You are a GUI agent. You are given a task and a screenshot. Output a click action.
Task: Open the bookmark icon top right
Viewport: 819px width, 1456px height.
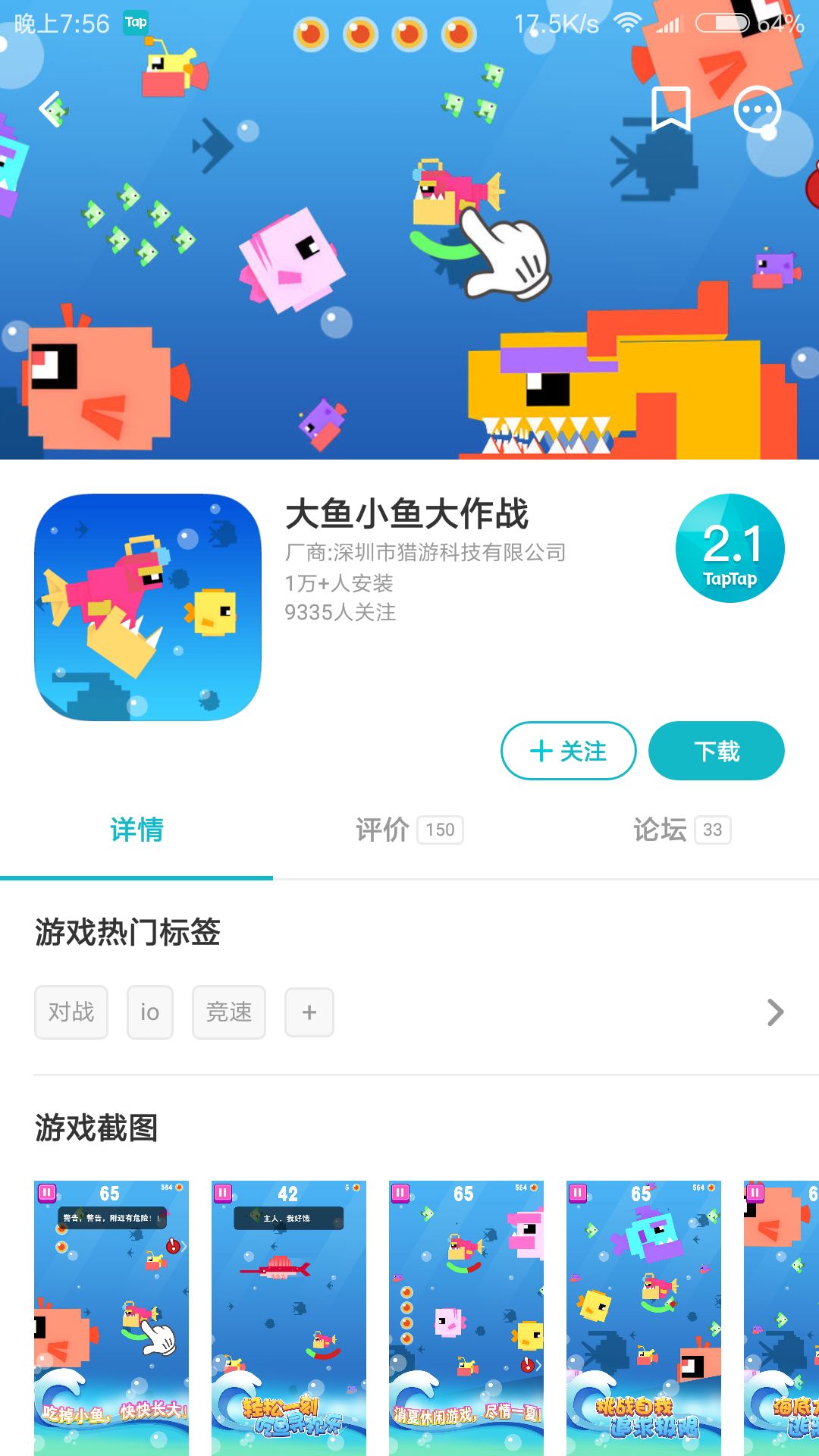pyautogui.click(x=672, y=108)
